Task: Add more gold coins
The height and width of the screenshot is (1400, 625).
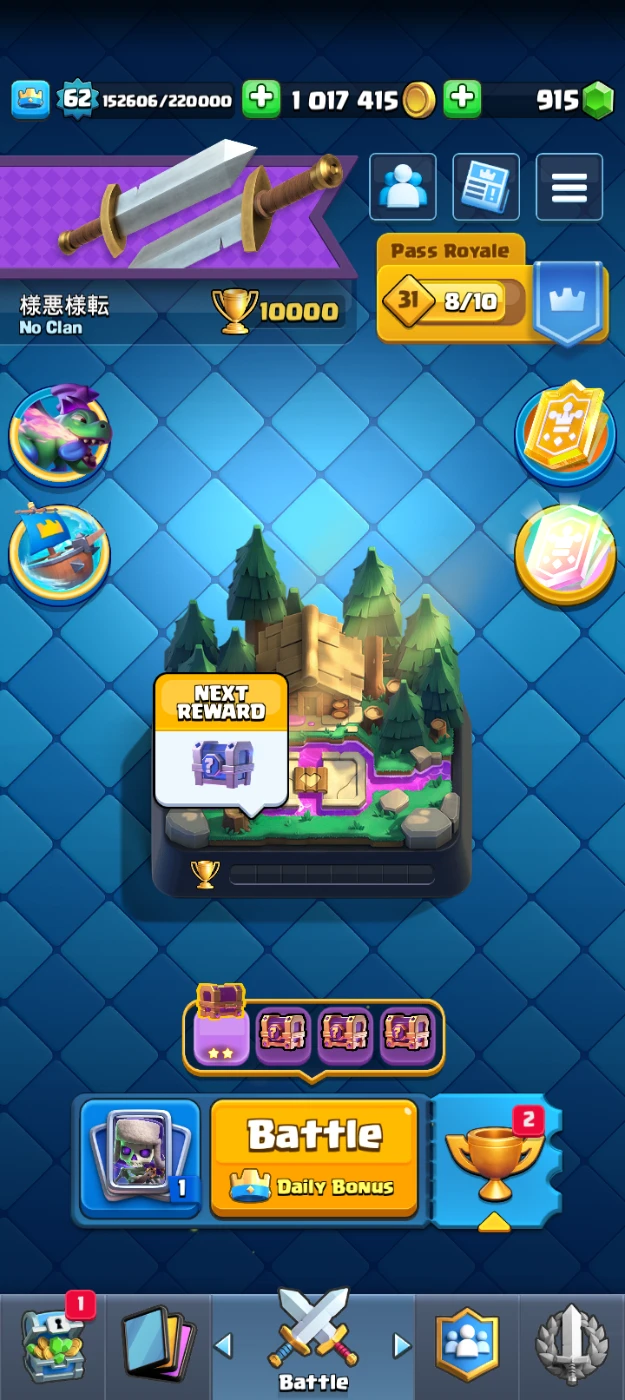Action: (x=461, y=99)
